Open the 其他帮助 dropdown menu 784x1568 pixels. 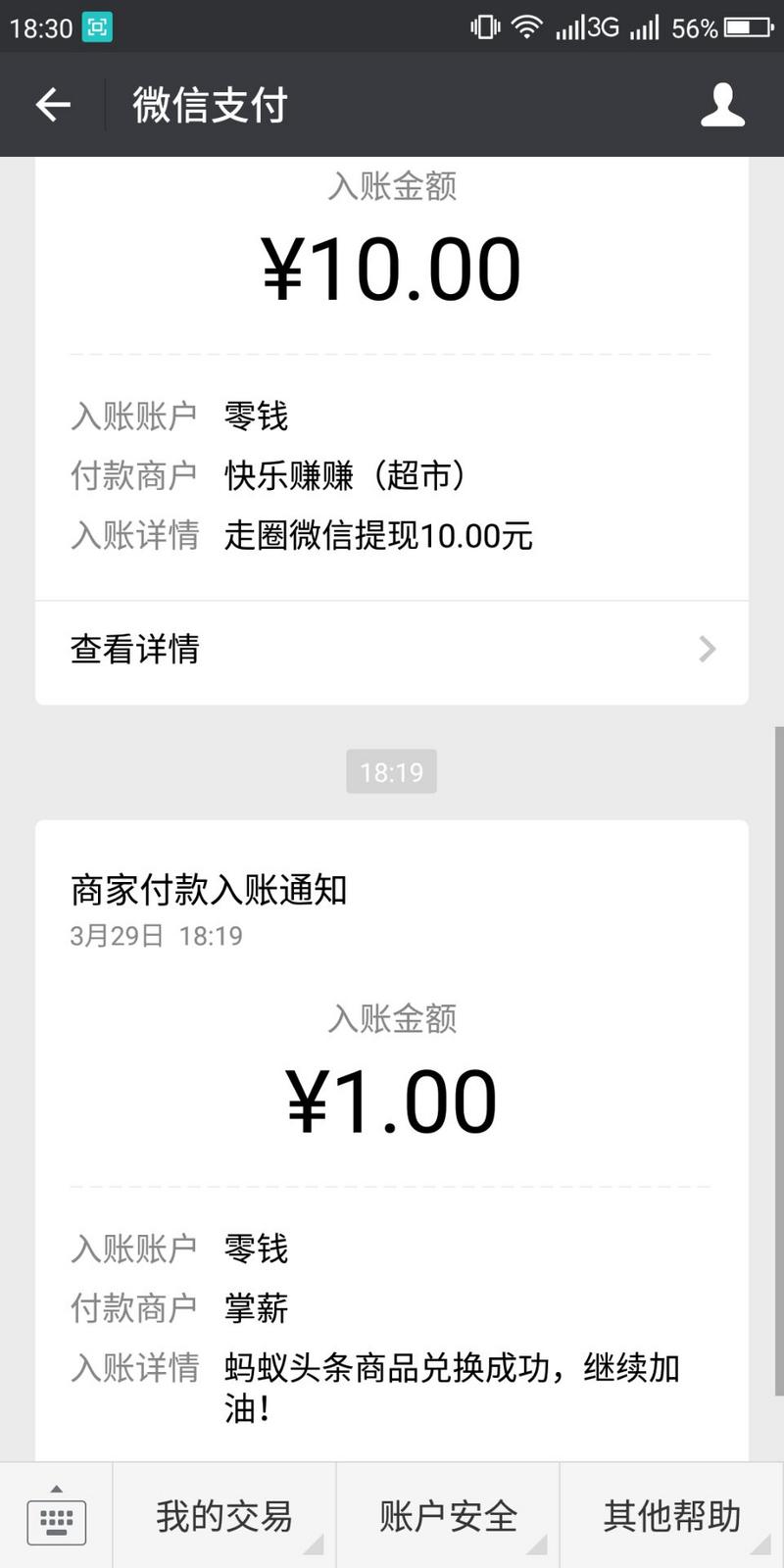point(672,1515)
